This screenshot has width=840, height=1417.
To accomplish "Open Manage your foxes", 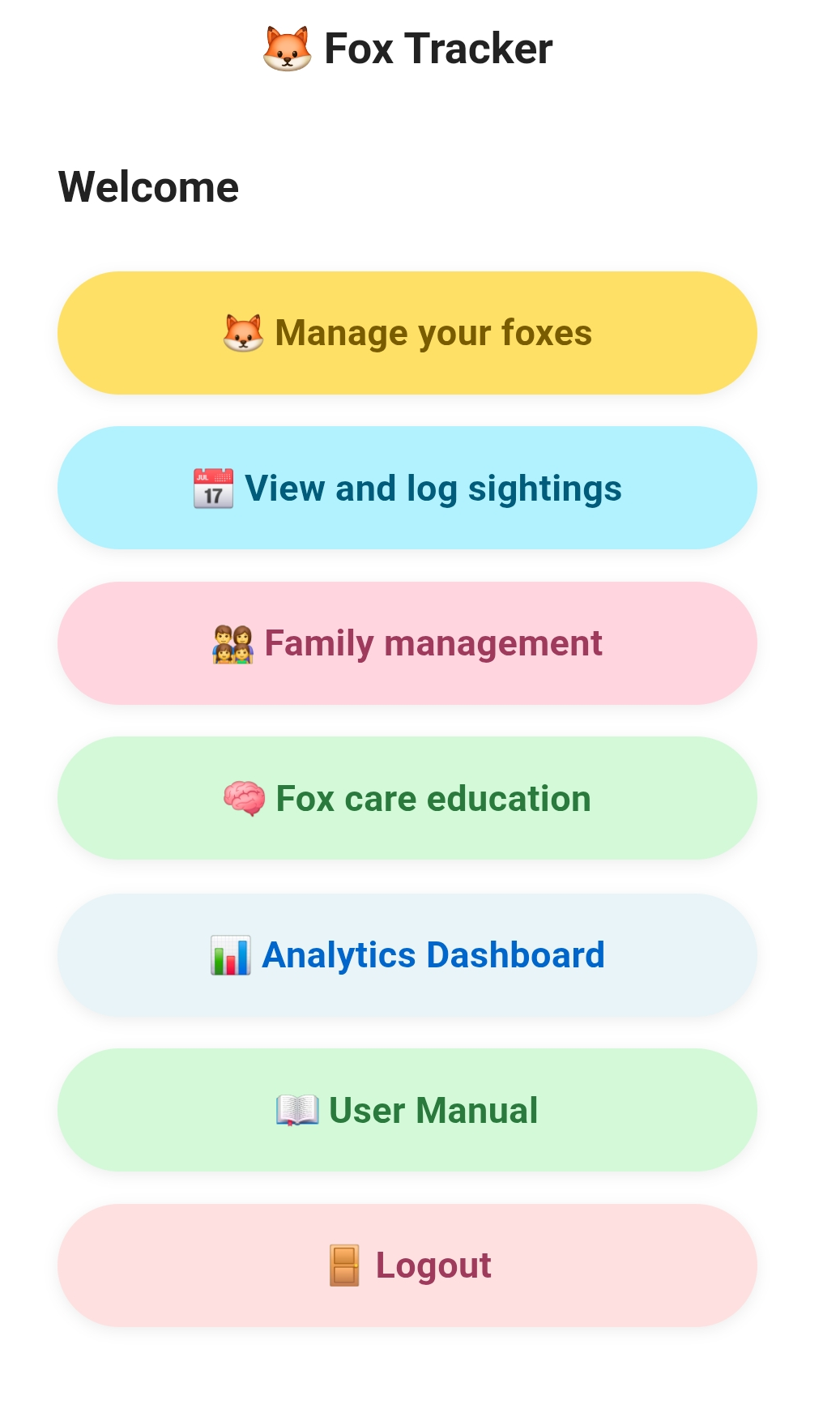I will tap(407, 333).
